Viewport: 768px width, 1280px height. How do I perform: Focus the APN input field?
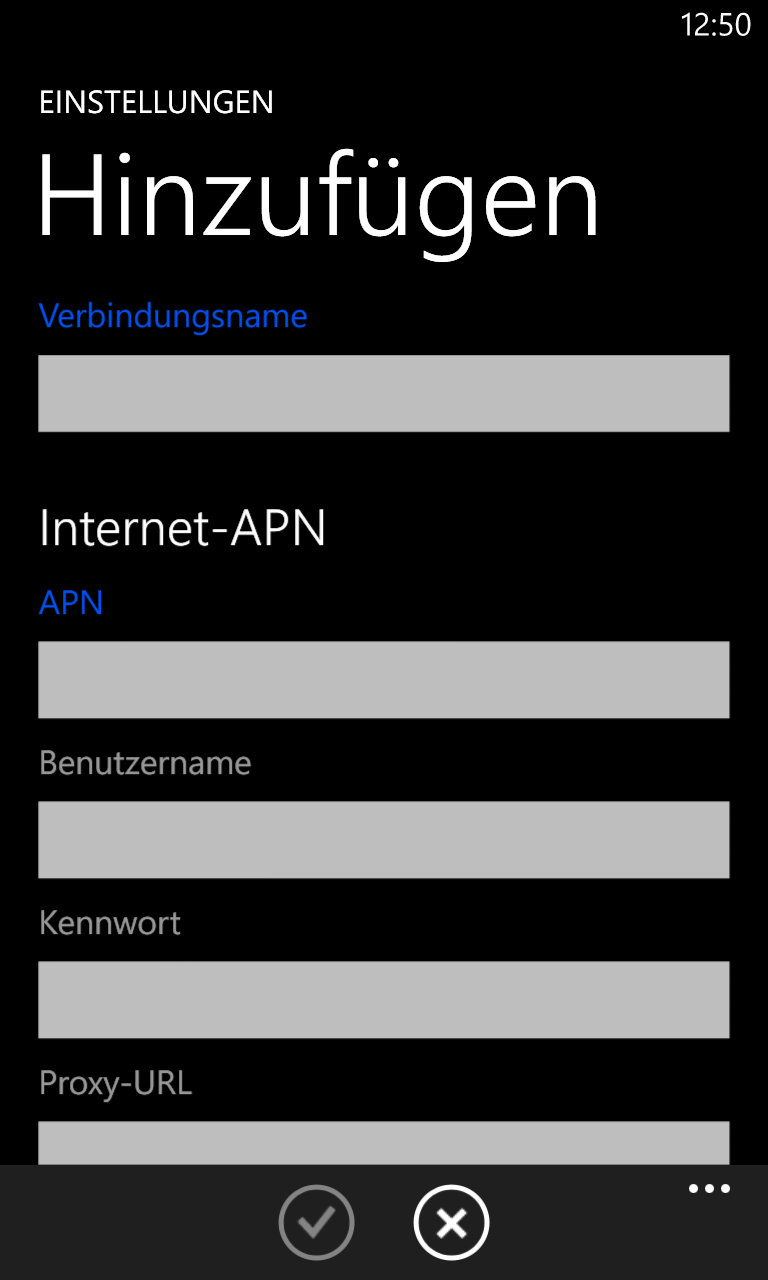(384, 680)
